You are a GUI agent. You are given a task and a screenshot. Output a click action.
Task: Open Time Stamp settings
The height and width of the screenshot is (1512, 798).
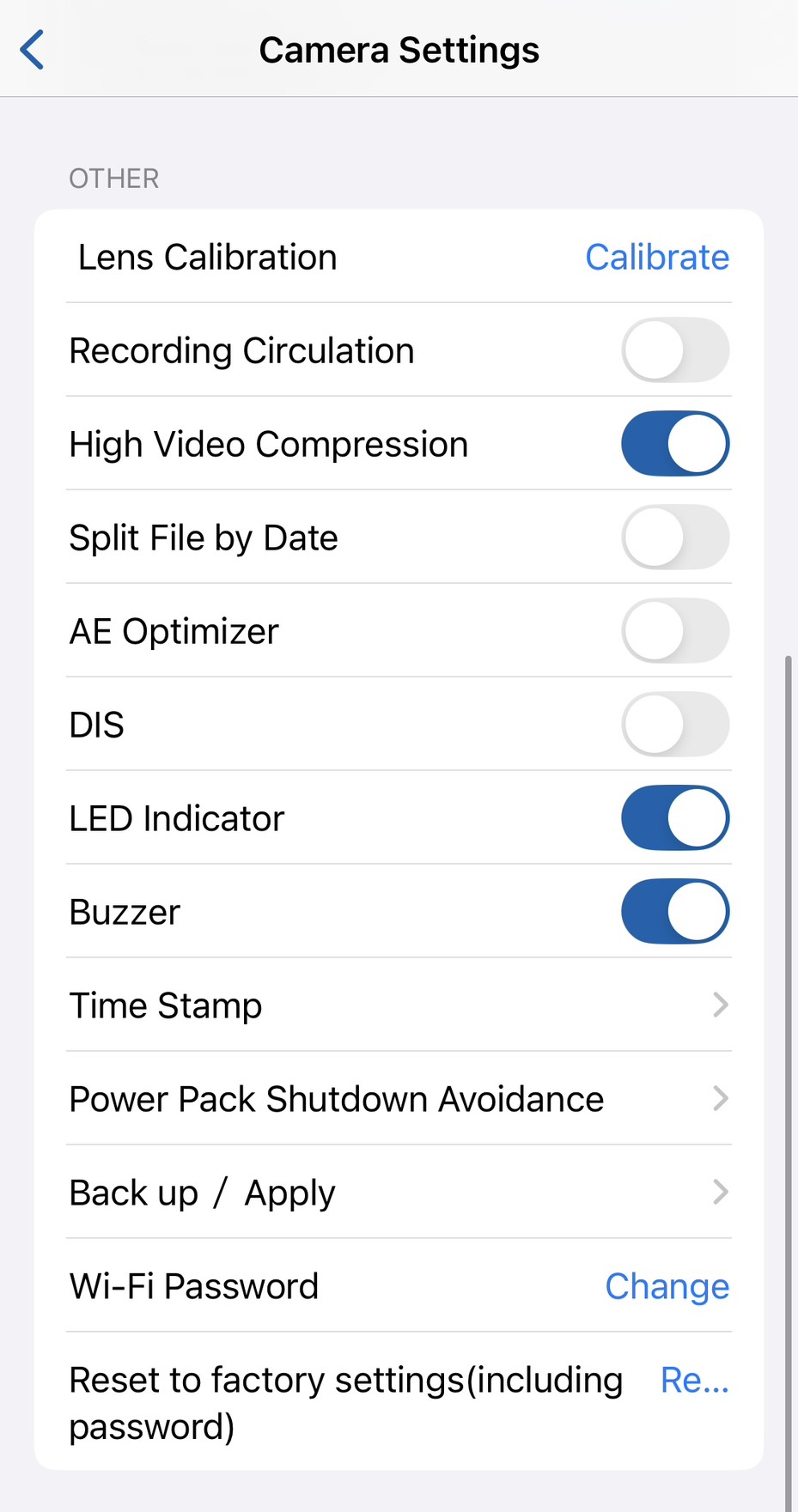pyautogui.click(x=399, y=1005)
